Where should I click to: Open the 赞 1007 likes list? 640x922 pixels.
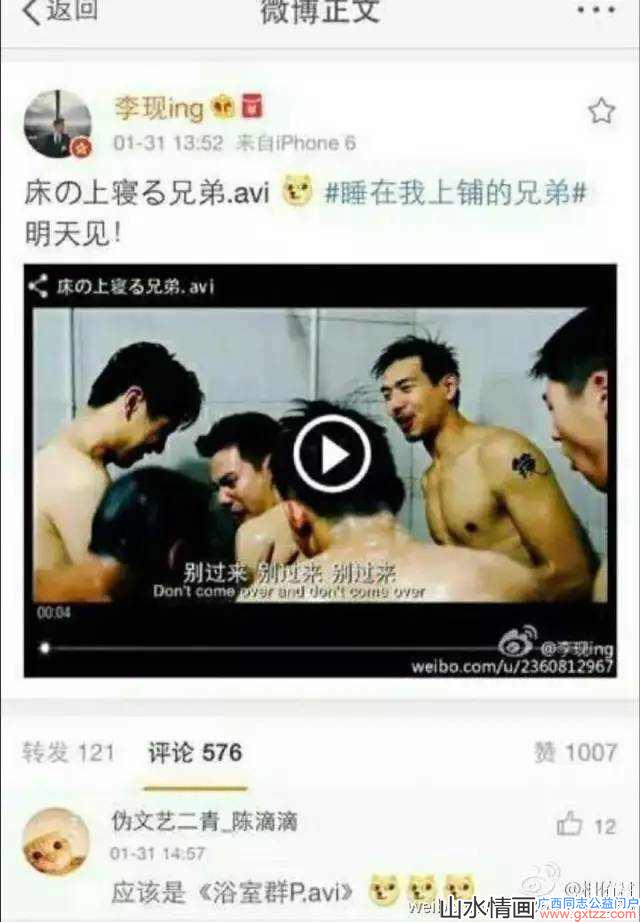(x=574, y=753)
